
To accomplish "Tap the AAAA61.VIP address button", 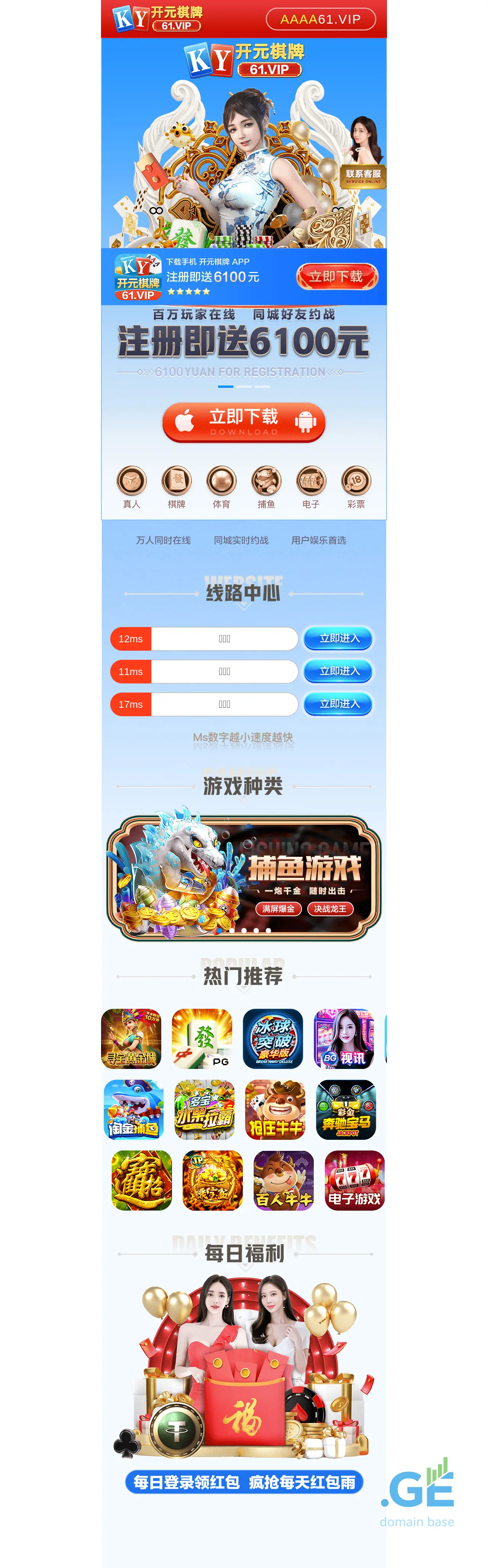I will pyautogui.click(x=321, y=19).
